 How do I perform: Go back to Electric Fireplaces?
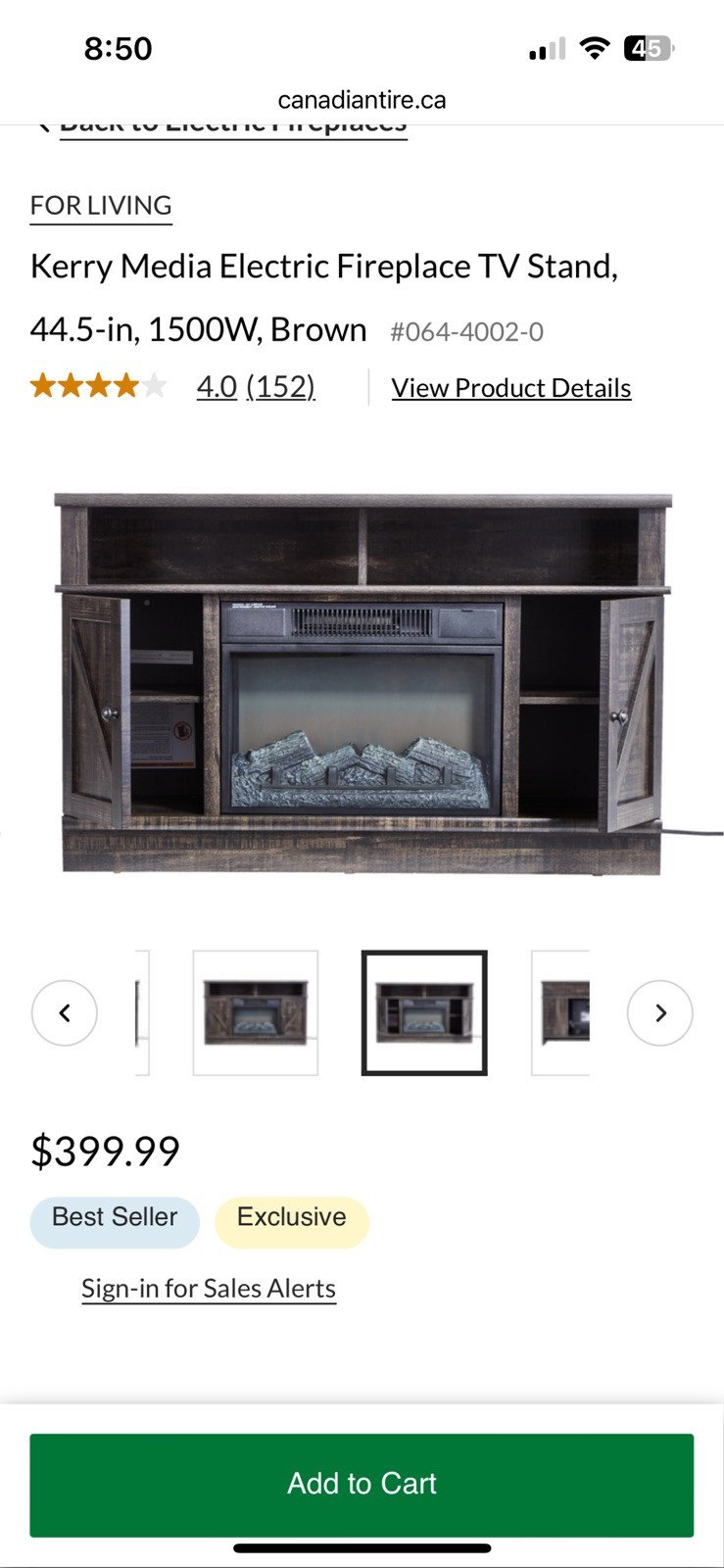(233, 129)
